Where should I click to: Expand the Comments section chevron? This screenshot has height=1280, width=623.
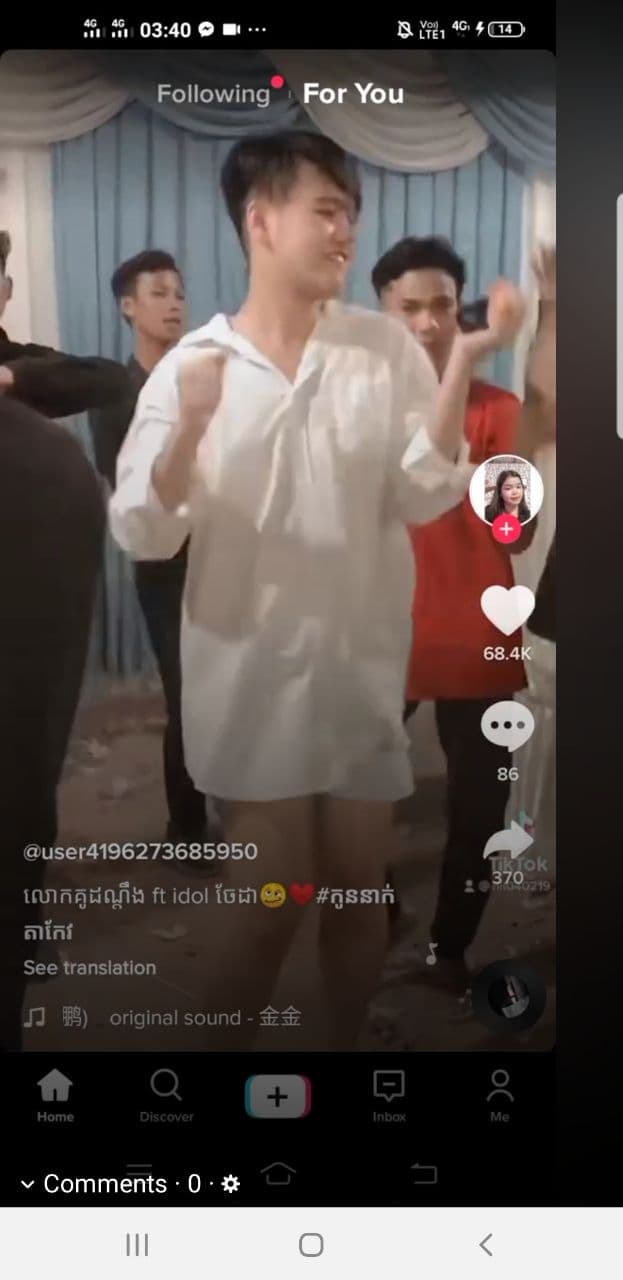pyautogui.click(x=28, y=1185)
